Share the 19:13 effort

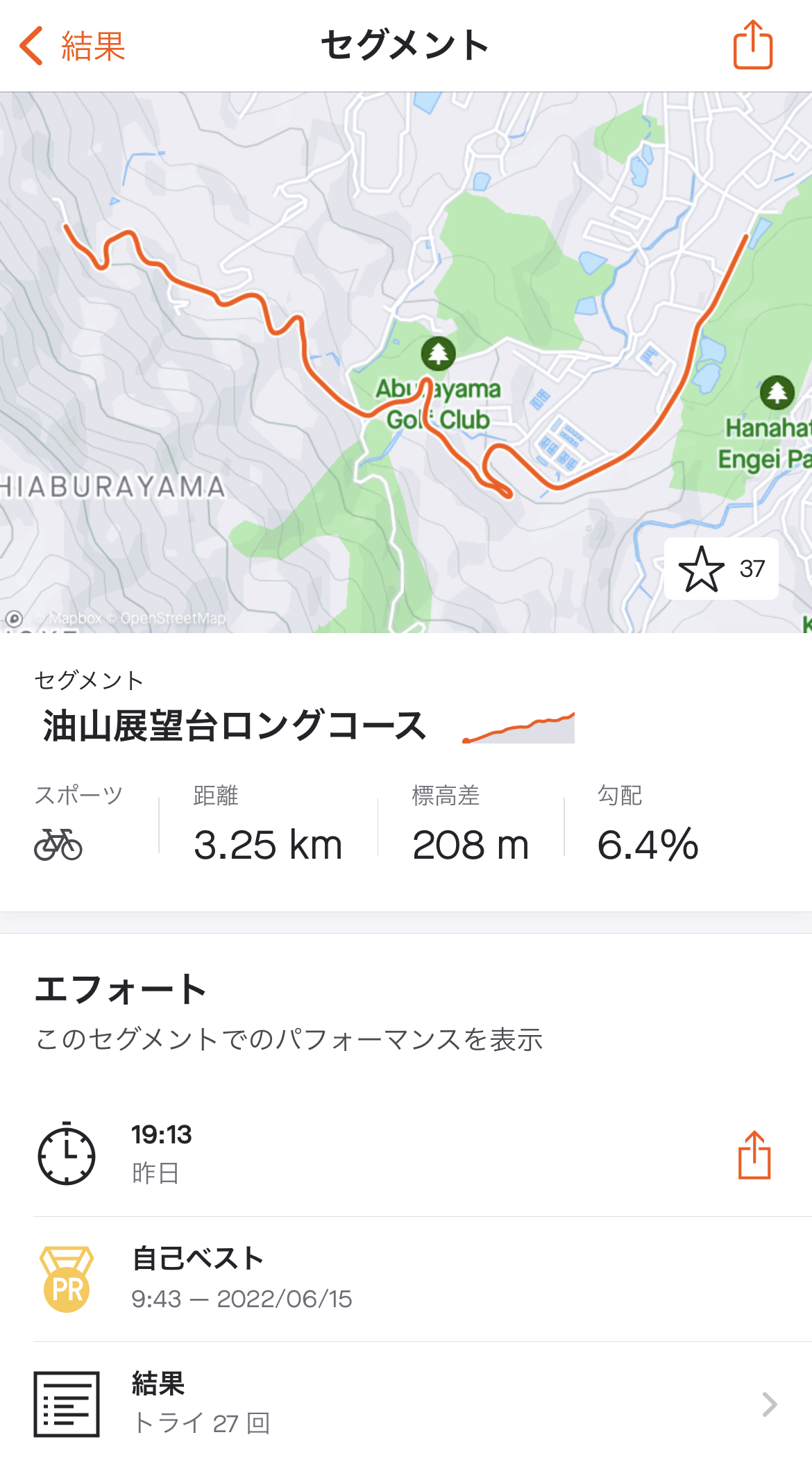(x=754, y=1155)
